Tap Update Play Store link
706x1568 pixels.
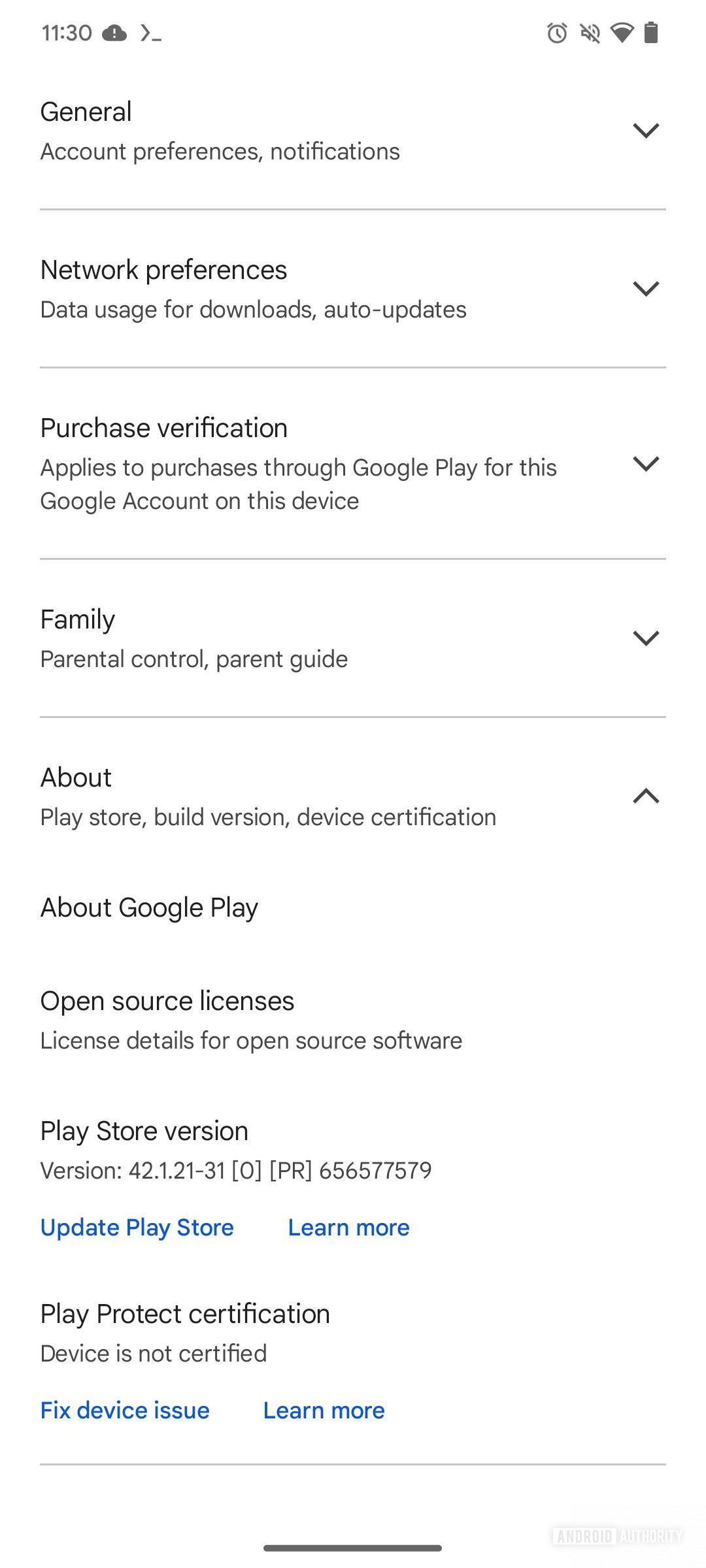tap(137, 1228)
